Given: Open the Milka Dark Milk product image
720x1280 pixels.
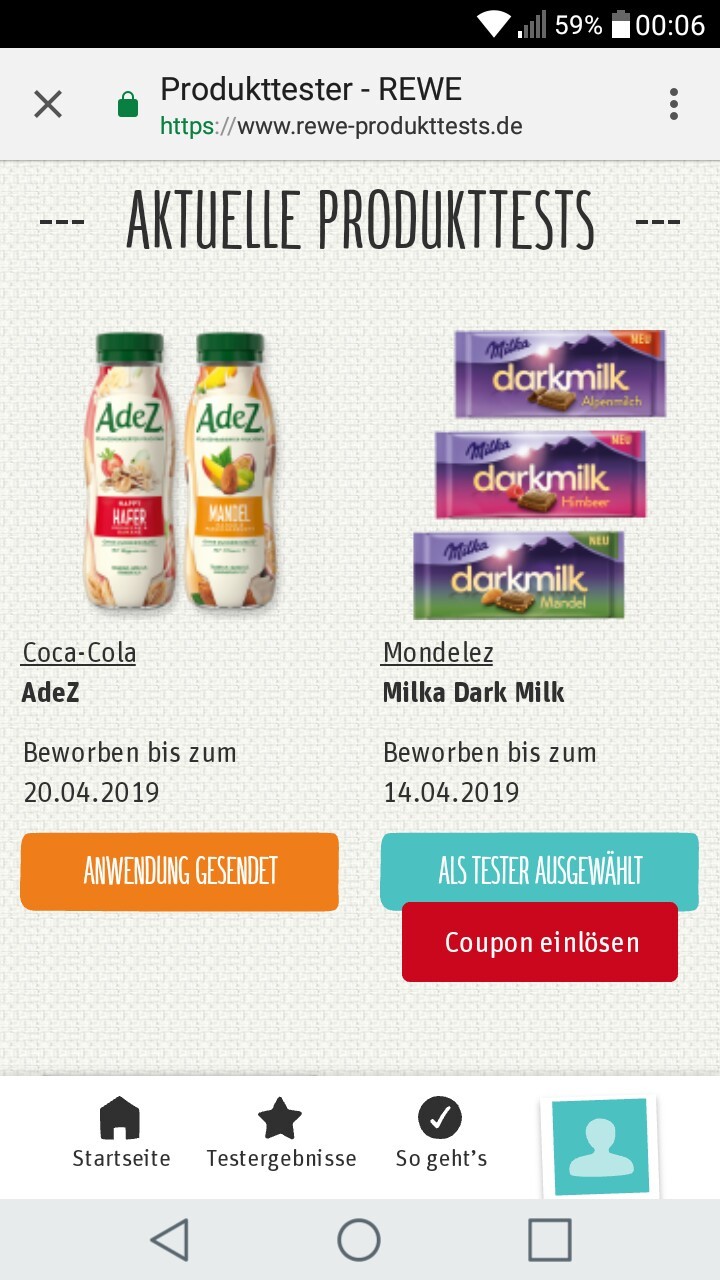Looking at the screenshot, I should click(x=540, y=475).
